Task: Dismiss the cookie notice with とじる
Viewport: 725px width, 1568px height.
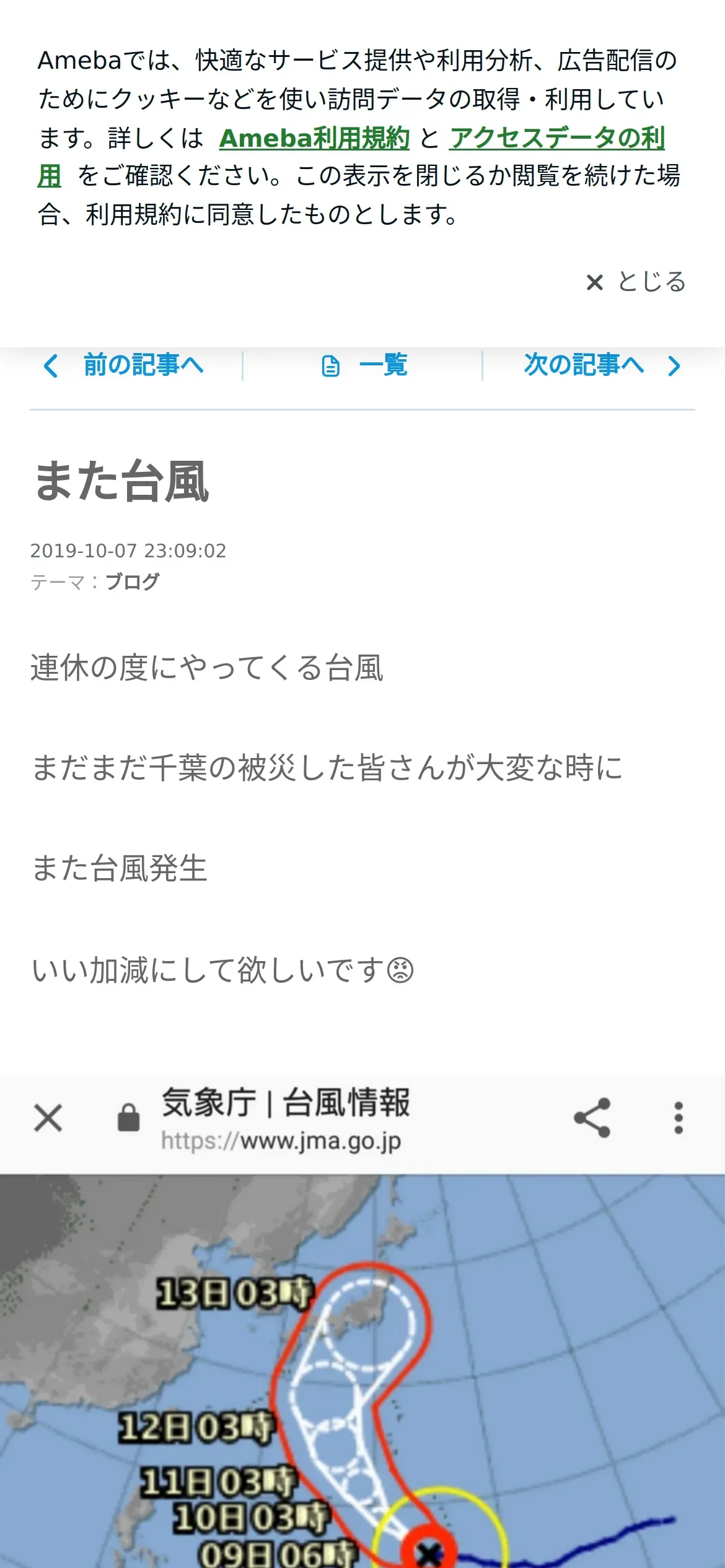Action: tap(636, 282)
